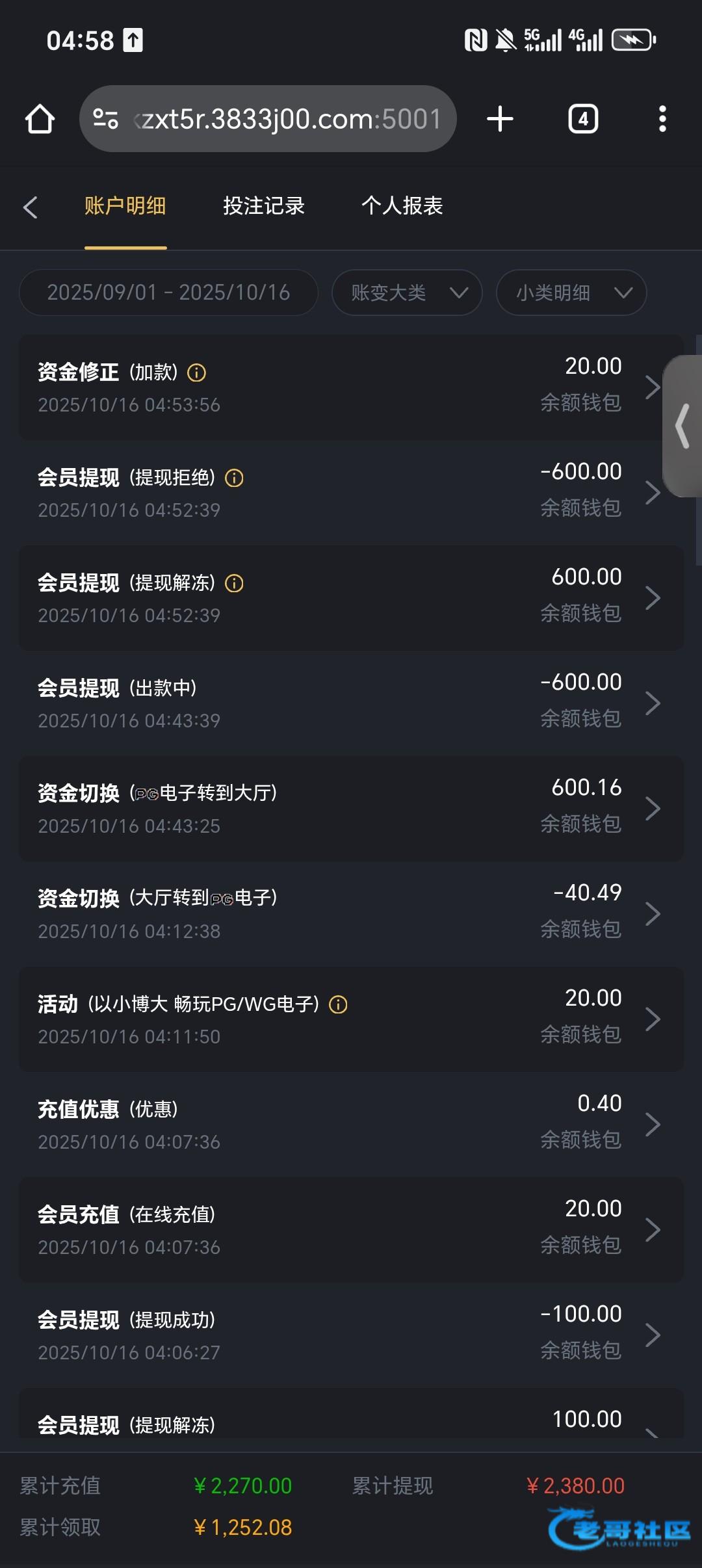Go to browser home page

40,119
